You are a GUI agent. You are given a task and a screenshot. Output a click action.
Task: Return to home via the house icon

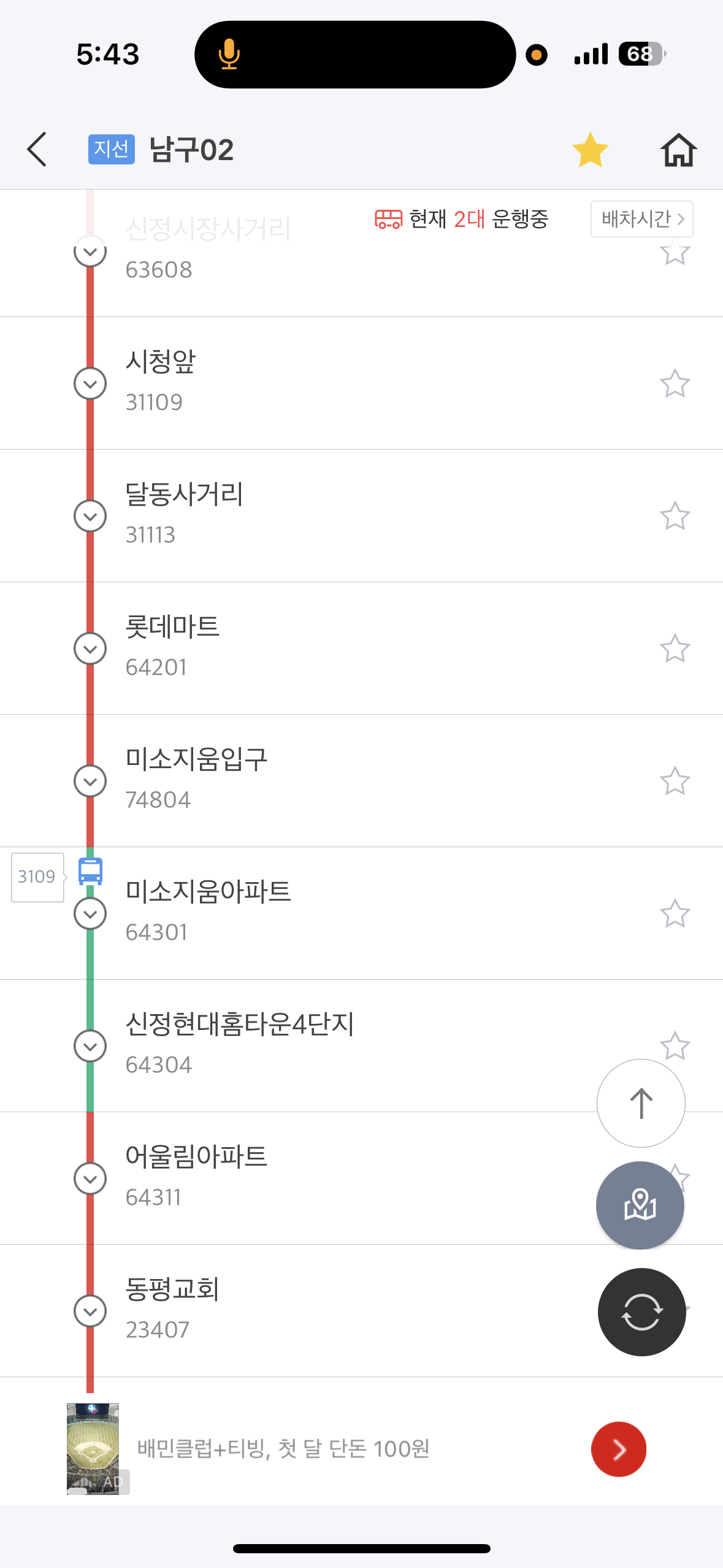click(678, 150)
